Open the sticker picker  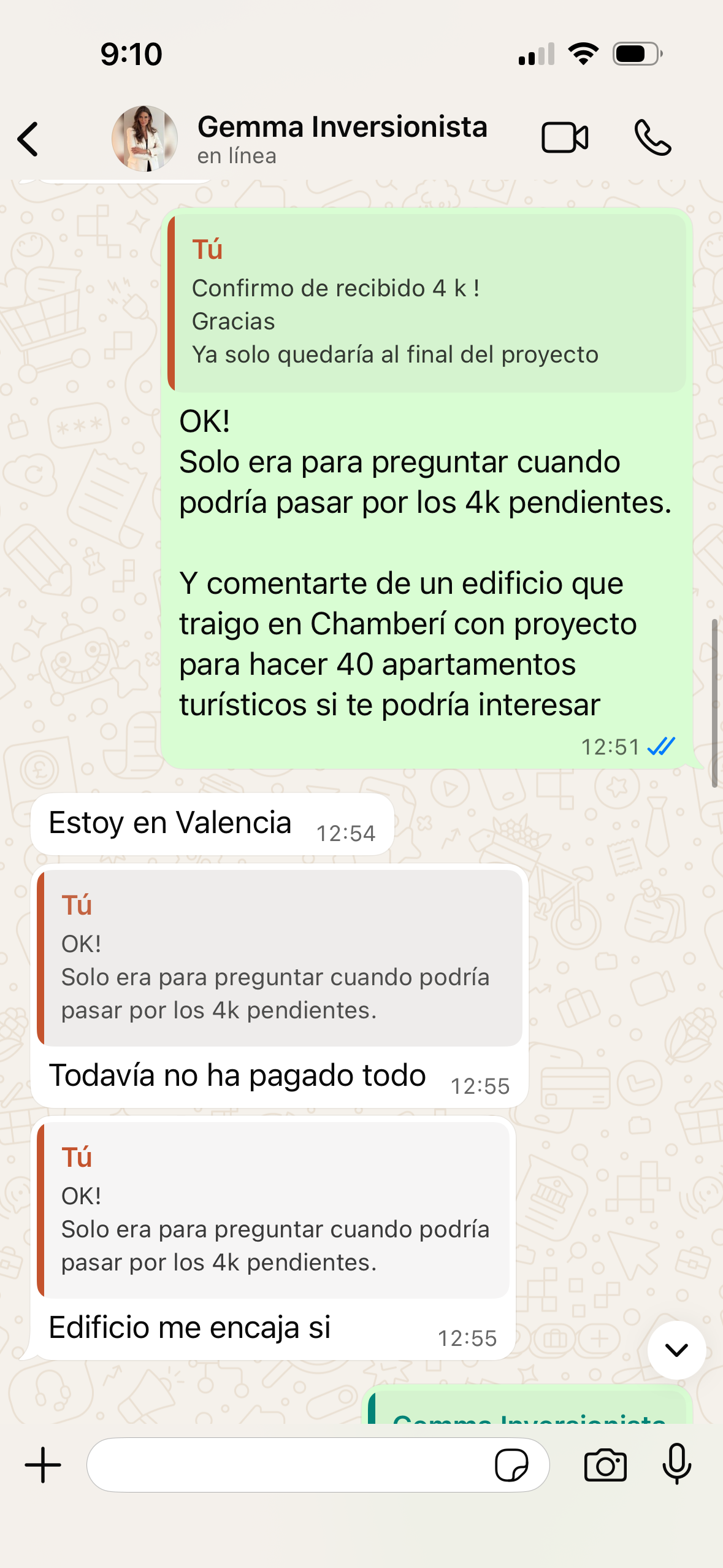[511, 1465]
